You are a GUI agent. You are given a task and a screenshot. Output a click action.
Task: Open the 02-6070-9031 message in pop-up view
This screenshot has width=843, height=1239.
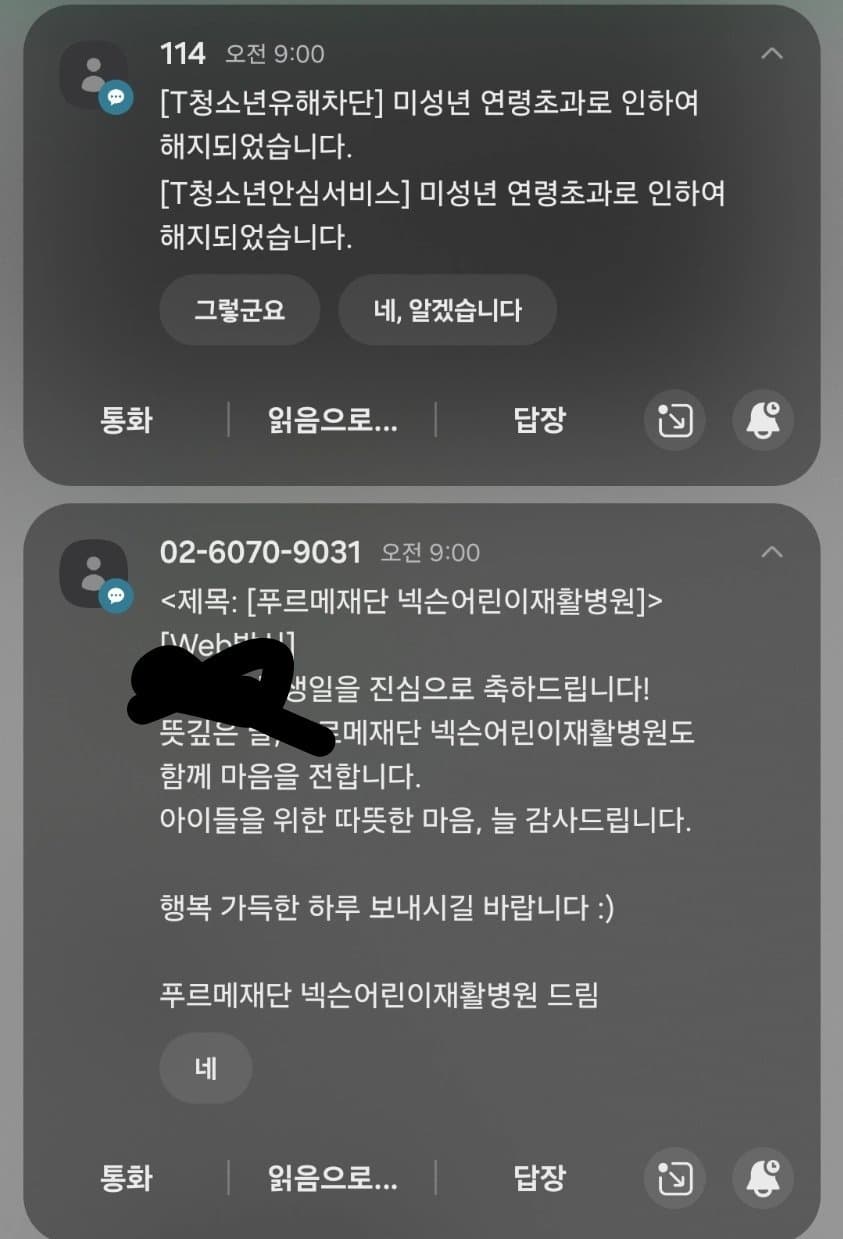[x=675, y=1177]
